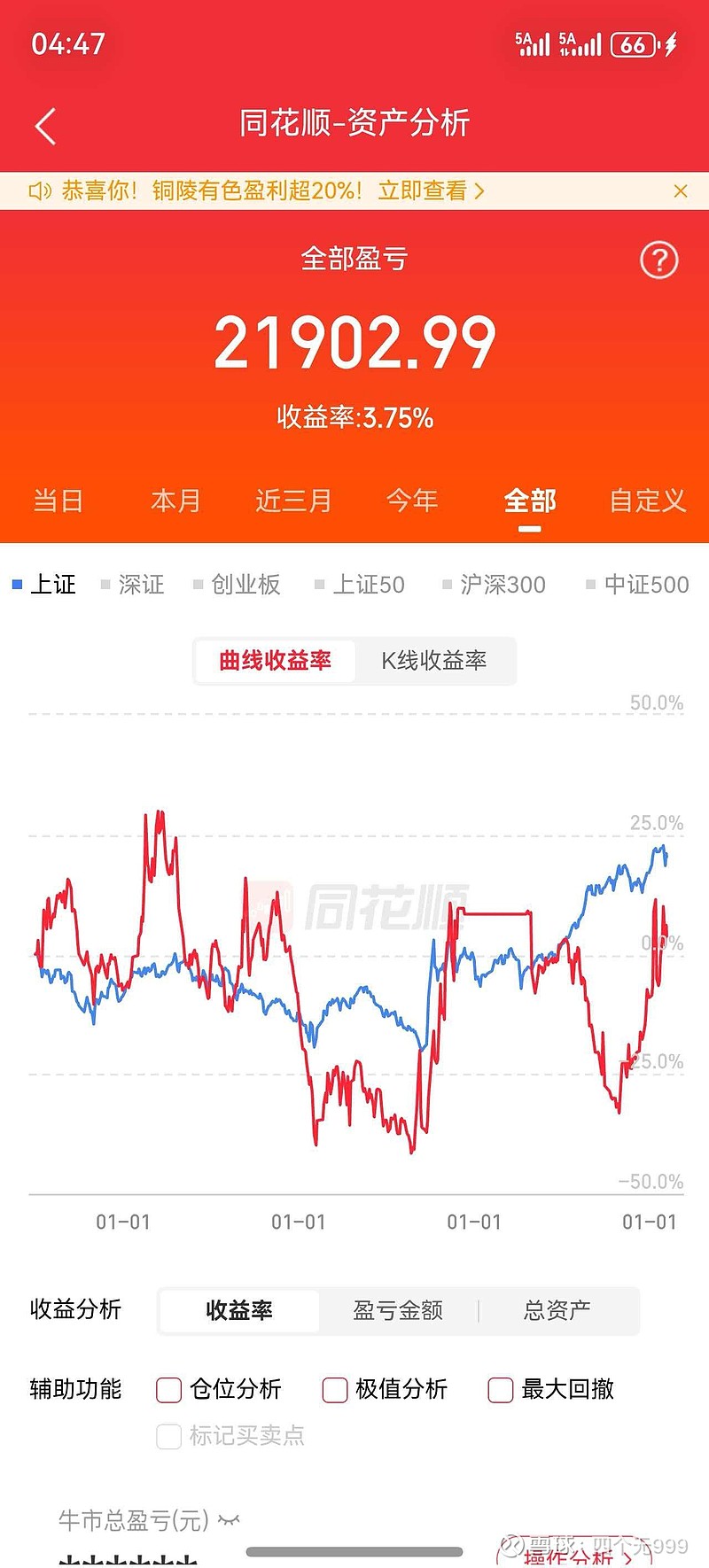Image resolution: width=709 pixels, height=1568 pixels.
Task: Open the 操作分析 panel
Action: click(576, 1555)
